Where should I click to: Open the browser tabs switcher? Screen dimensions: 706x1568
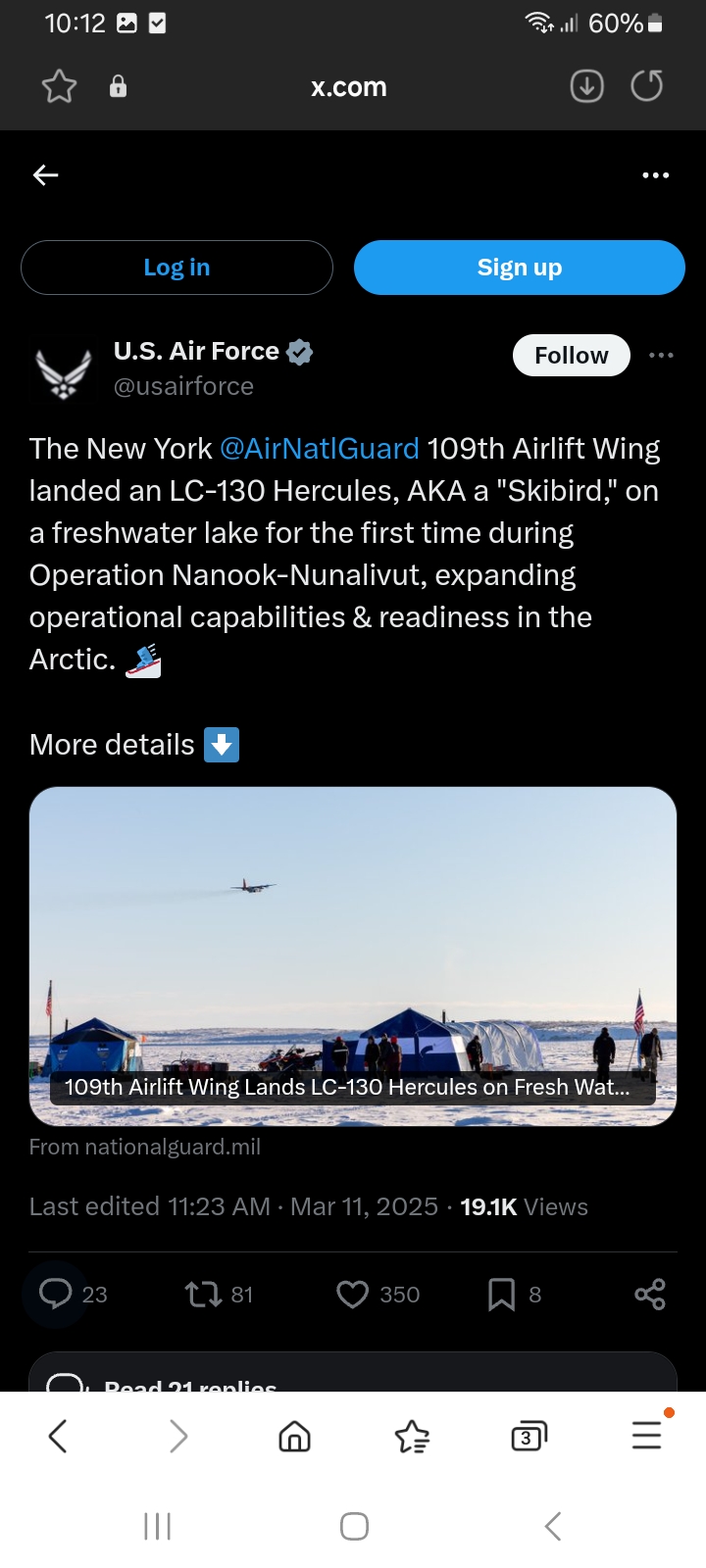tap(529, 1437)
